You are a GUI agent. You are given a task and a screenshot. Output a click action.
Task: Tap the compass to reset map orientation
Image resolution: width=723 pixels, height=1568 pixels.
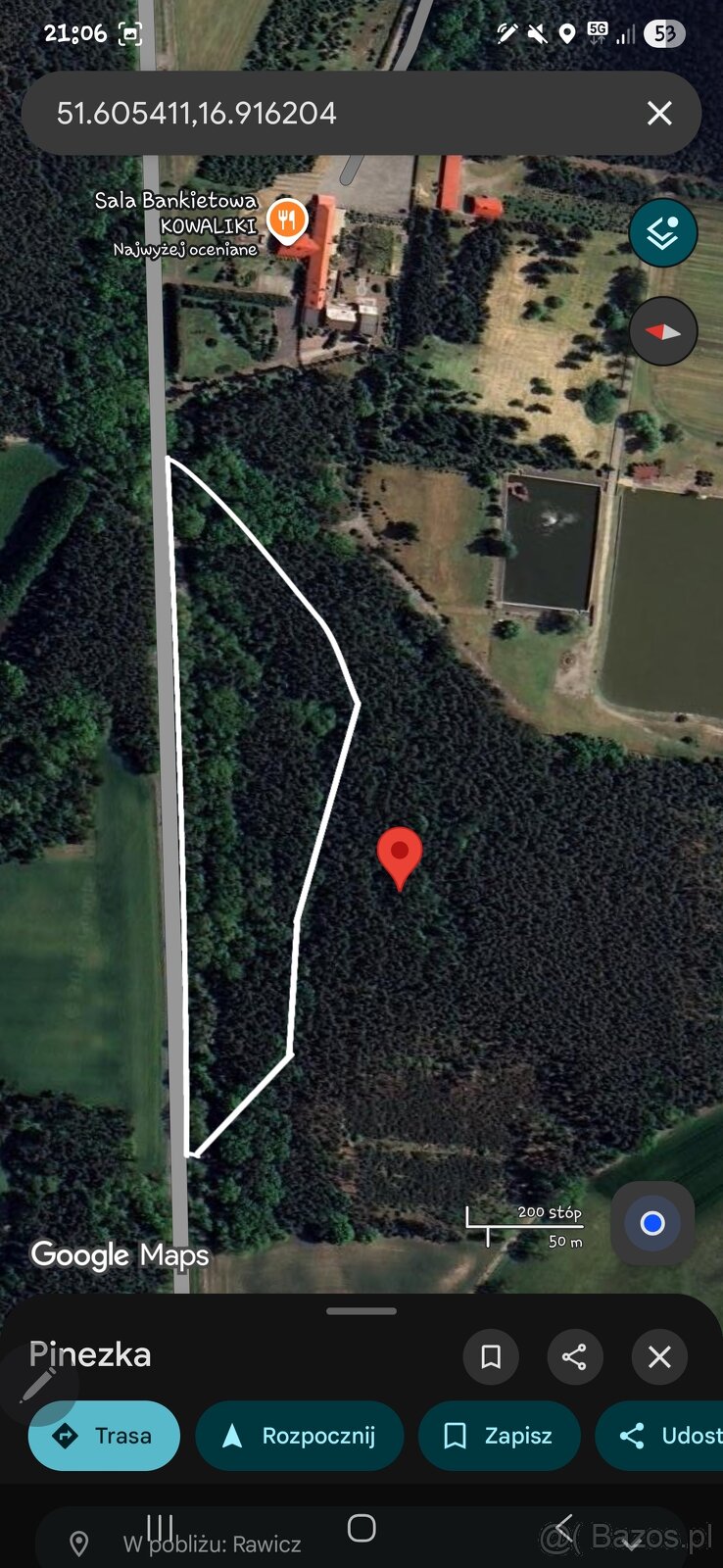pyautogui.click(x=662, y=332)
